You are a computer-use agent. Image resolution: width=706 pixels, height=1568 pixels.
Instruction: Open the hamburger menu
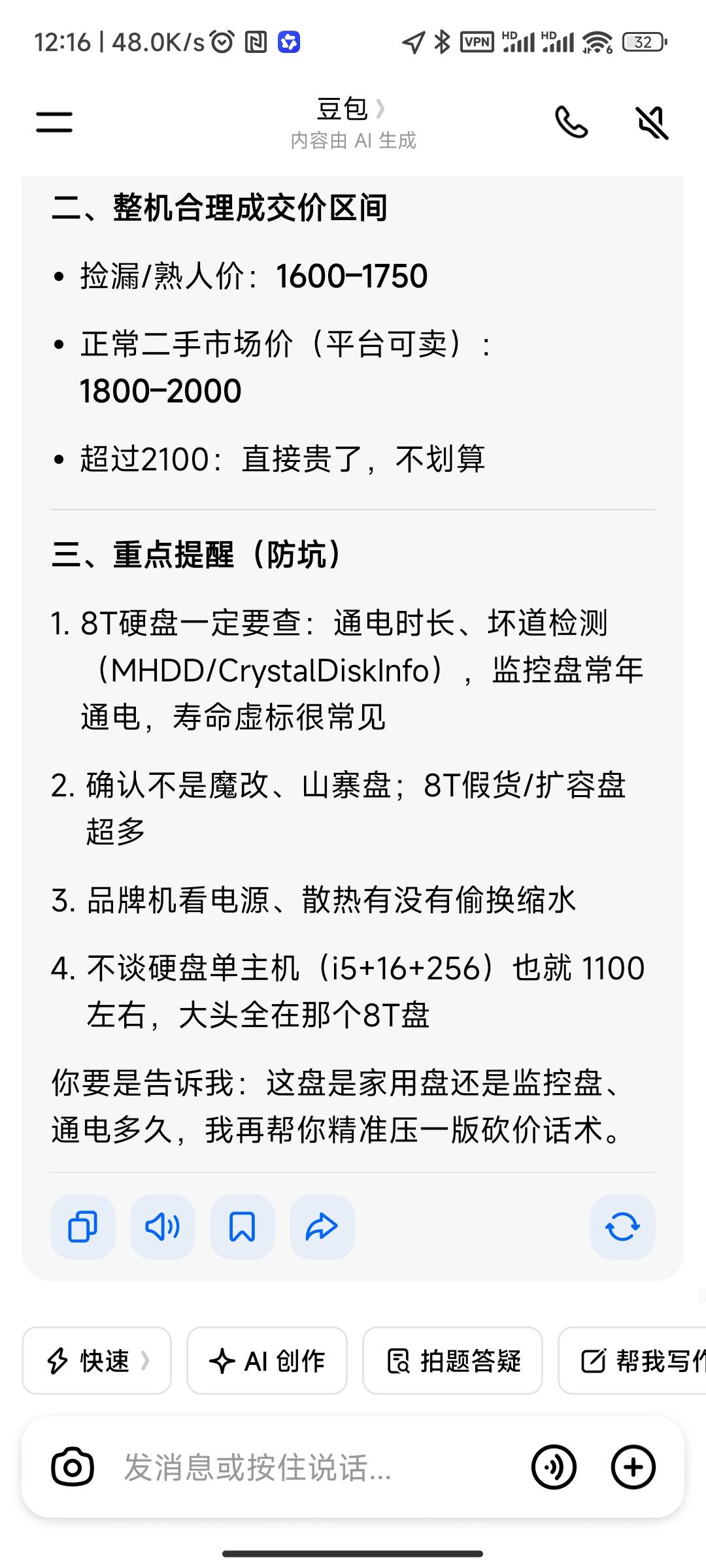[54, 122]
